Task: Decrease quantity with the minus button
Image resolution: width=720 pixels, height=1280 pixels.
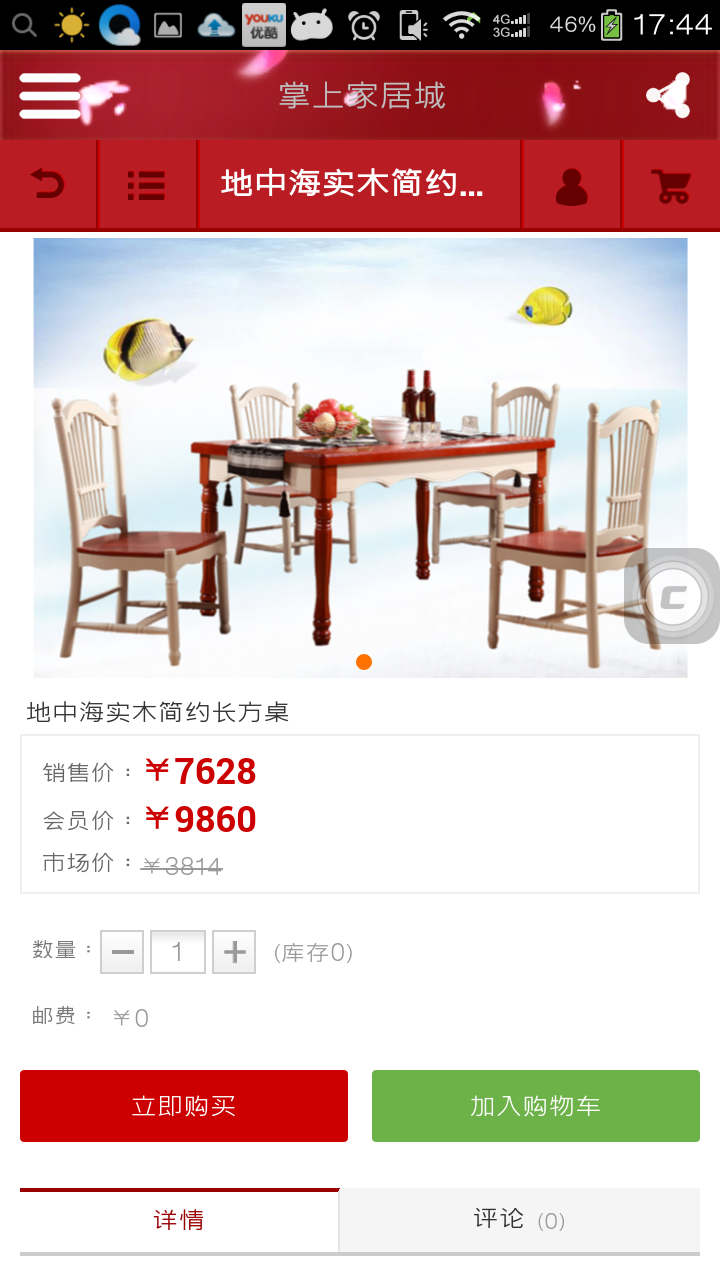Action: pyautogui.click(x=122, y=952)
